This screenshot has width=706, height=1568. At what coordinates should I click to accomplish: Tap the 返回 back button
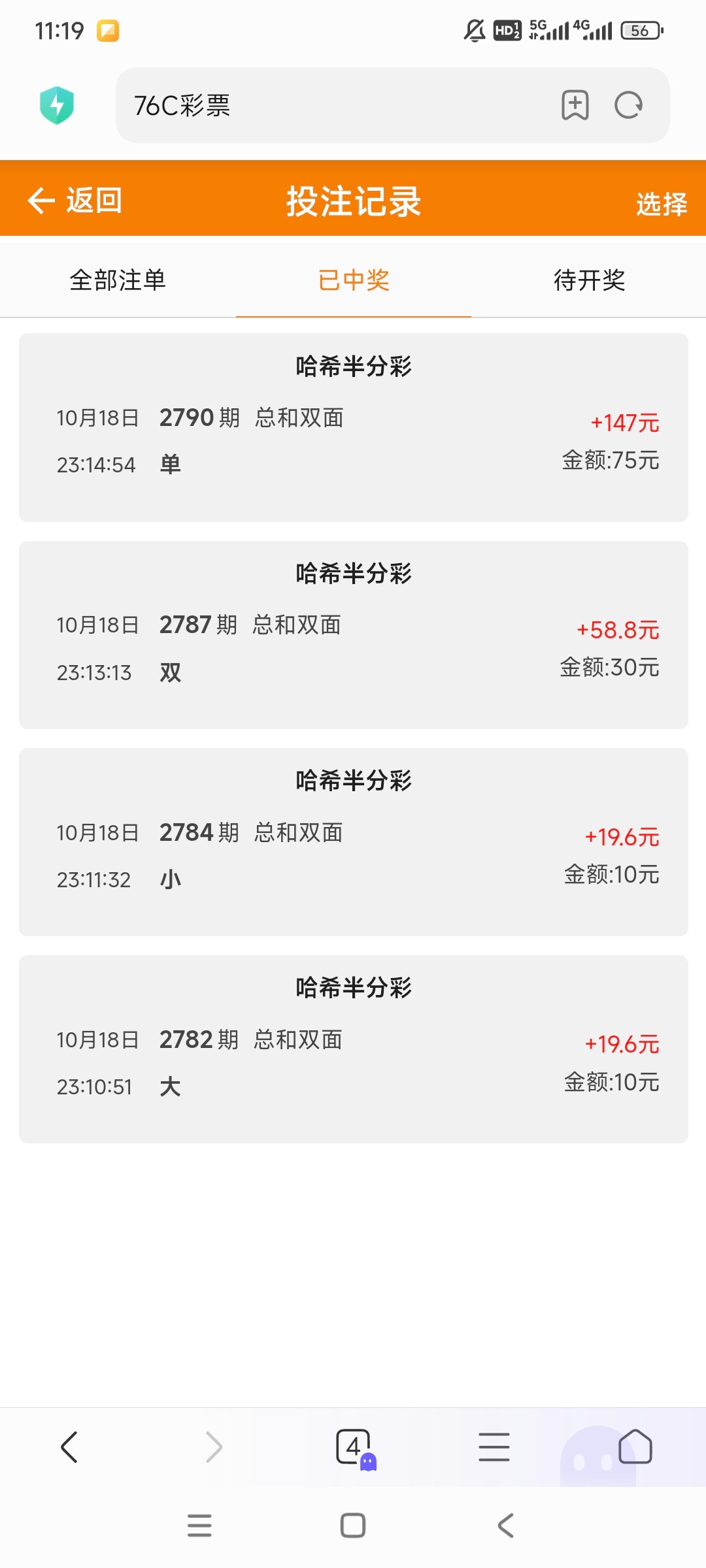pos(75,200)
